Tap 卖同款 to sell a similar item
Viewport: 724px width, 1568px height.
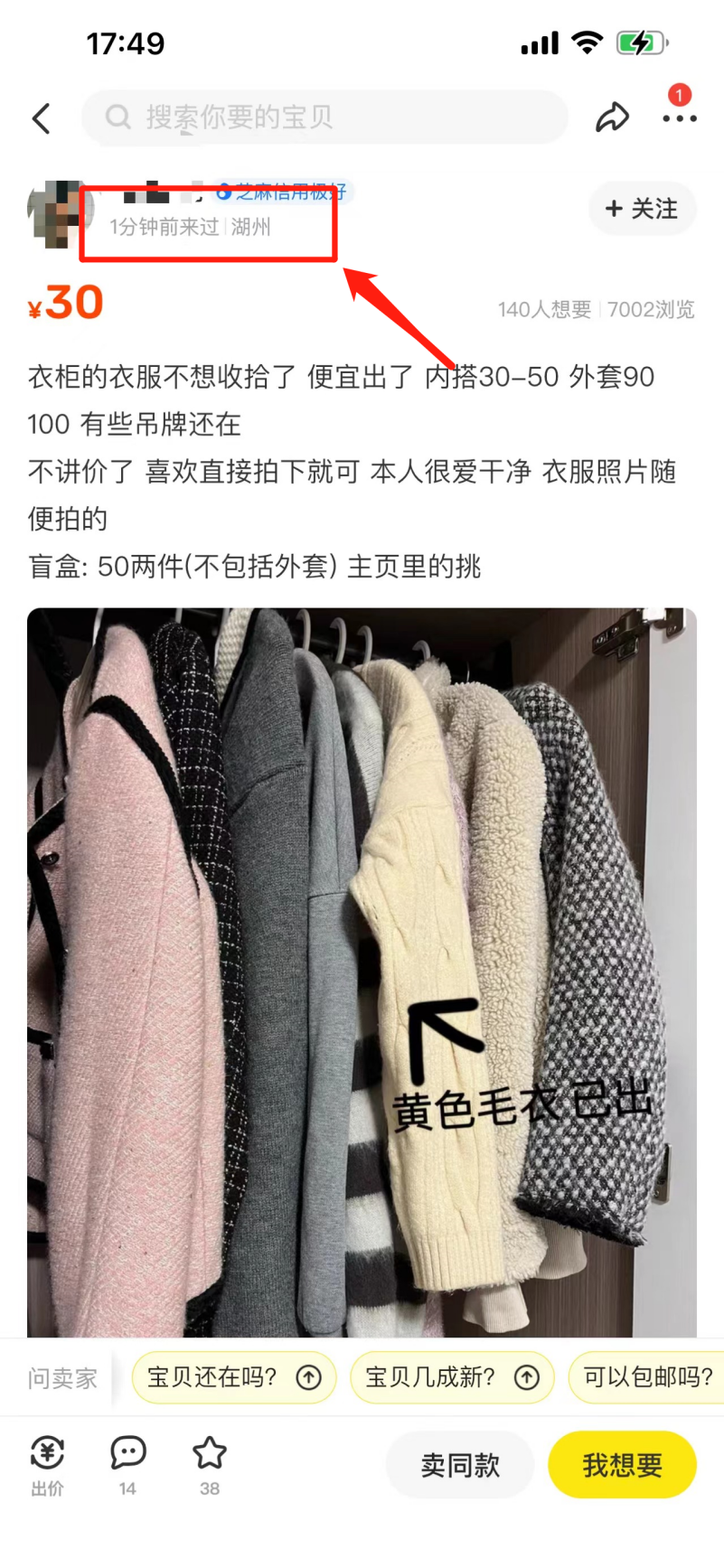coord(460,1465)
